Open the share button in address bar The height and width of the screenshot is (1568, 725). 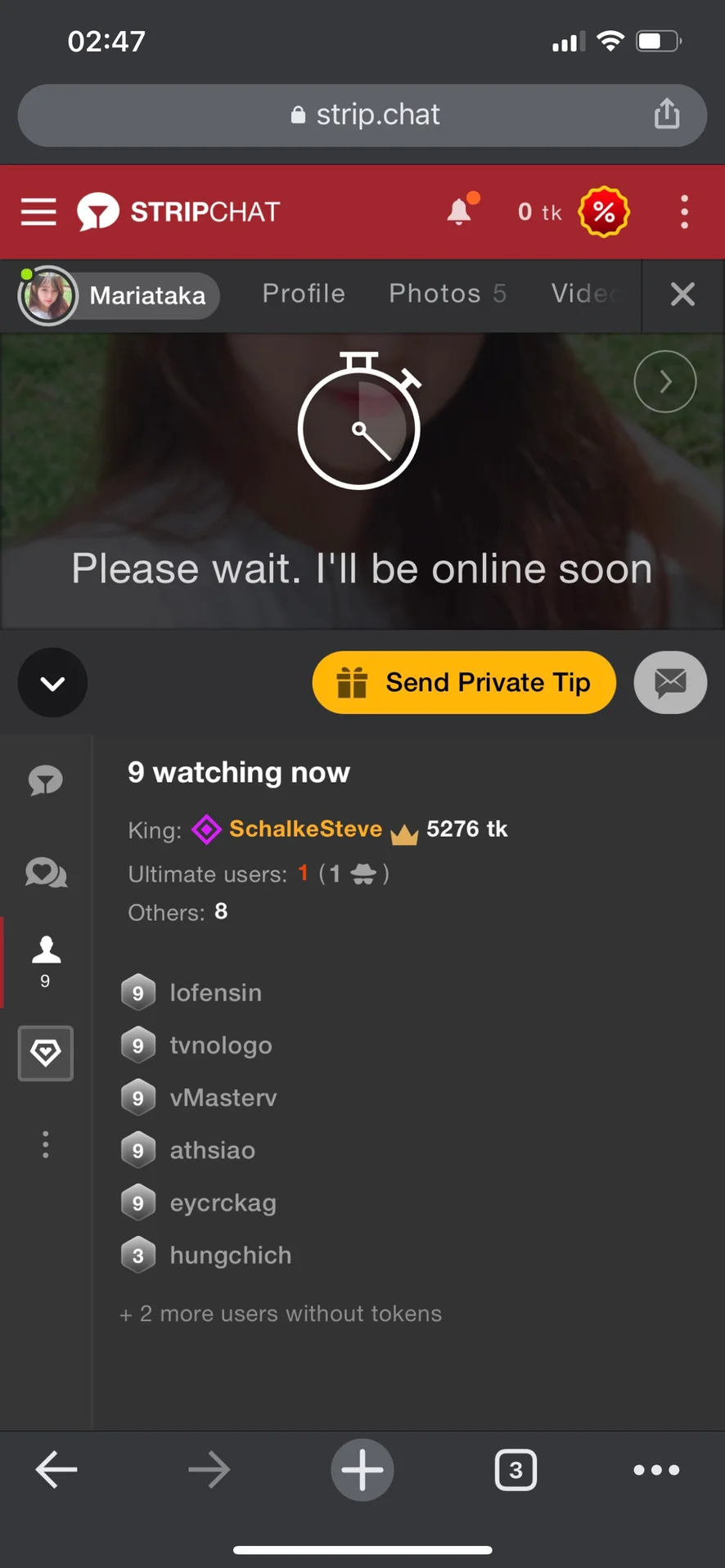coord(667,115)
